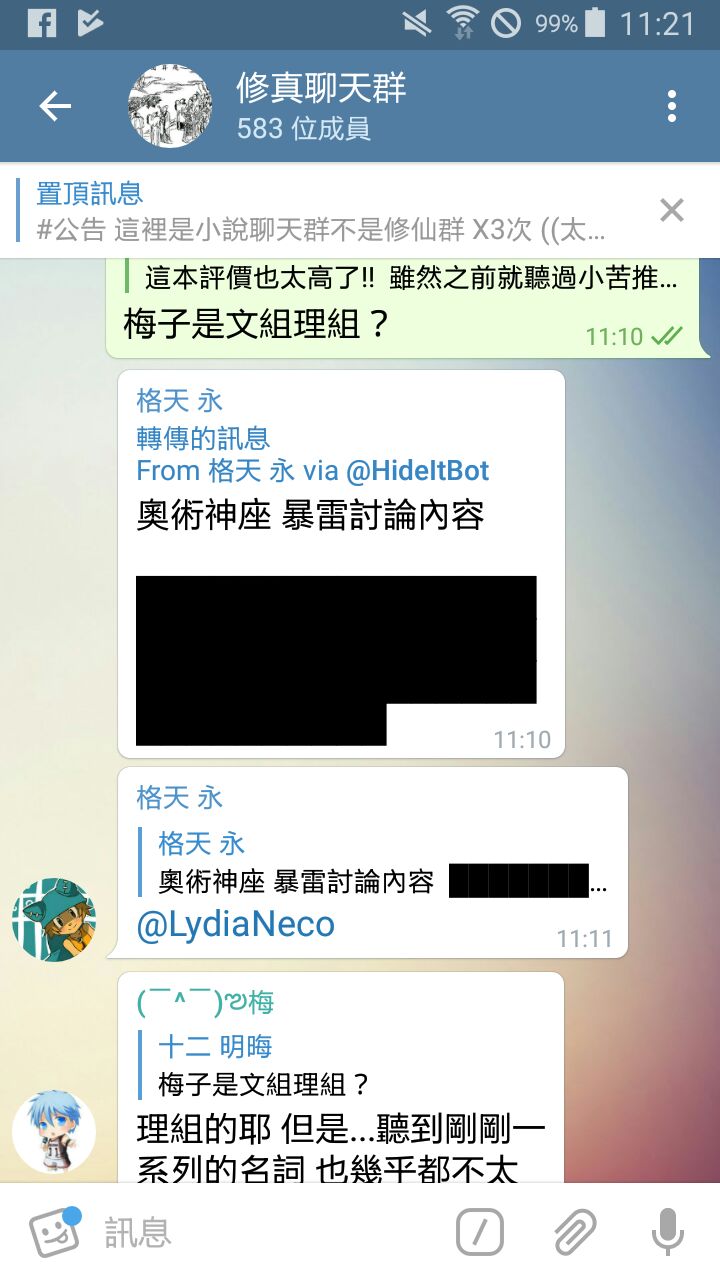
Task: Open the blue-haired avatar's profile
Action: pyautogui.click(x=54, y=1132)
